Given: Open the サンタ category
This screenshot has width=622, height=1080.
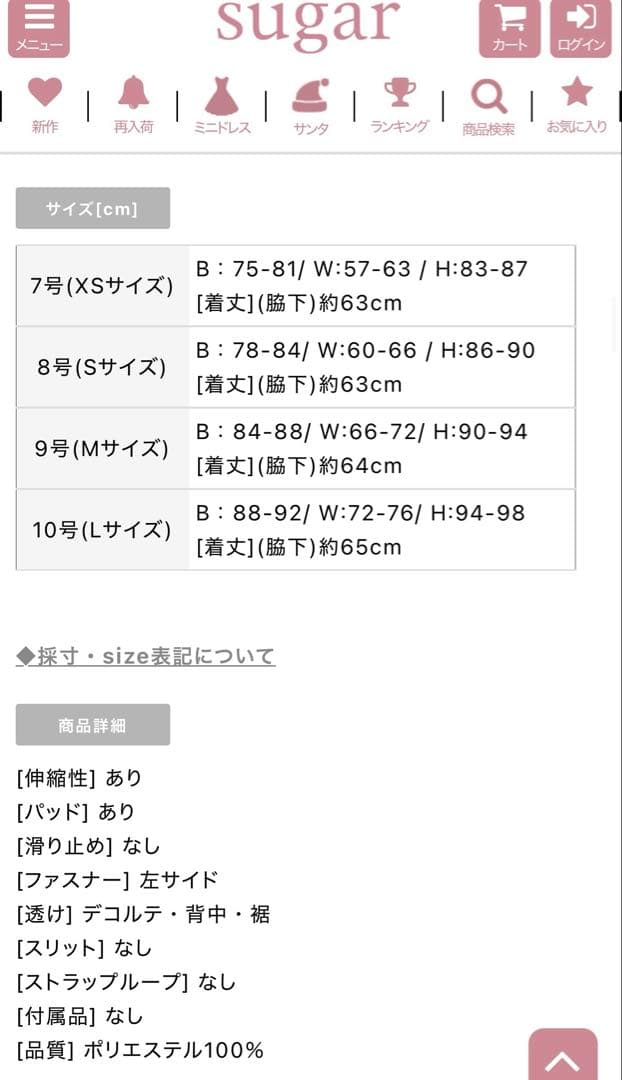Looking at the screenshot, I should [310, 105].
